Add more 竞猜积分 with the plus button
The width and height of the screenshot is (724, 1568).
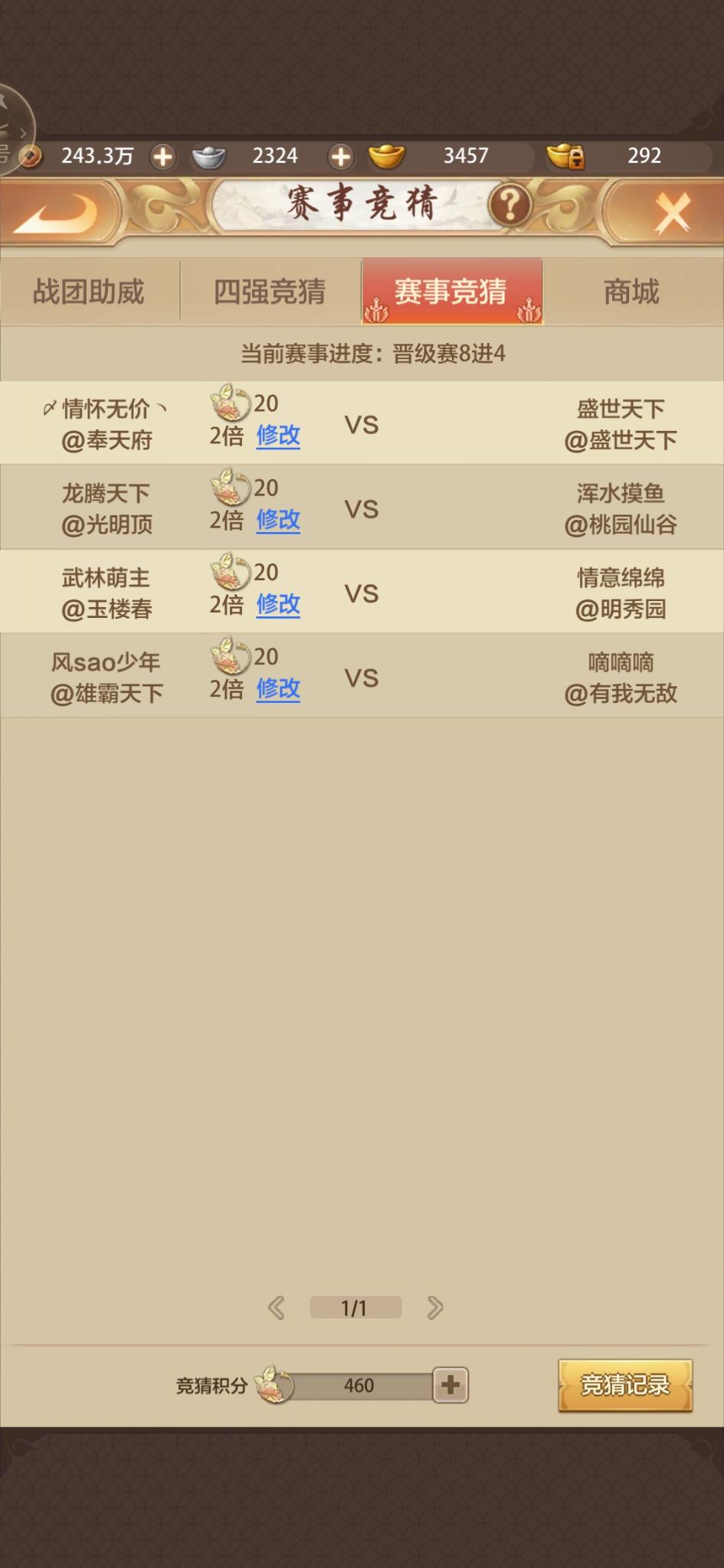(450, 1385)
